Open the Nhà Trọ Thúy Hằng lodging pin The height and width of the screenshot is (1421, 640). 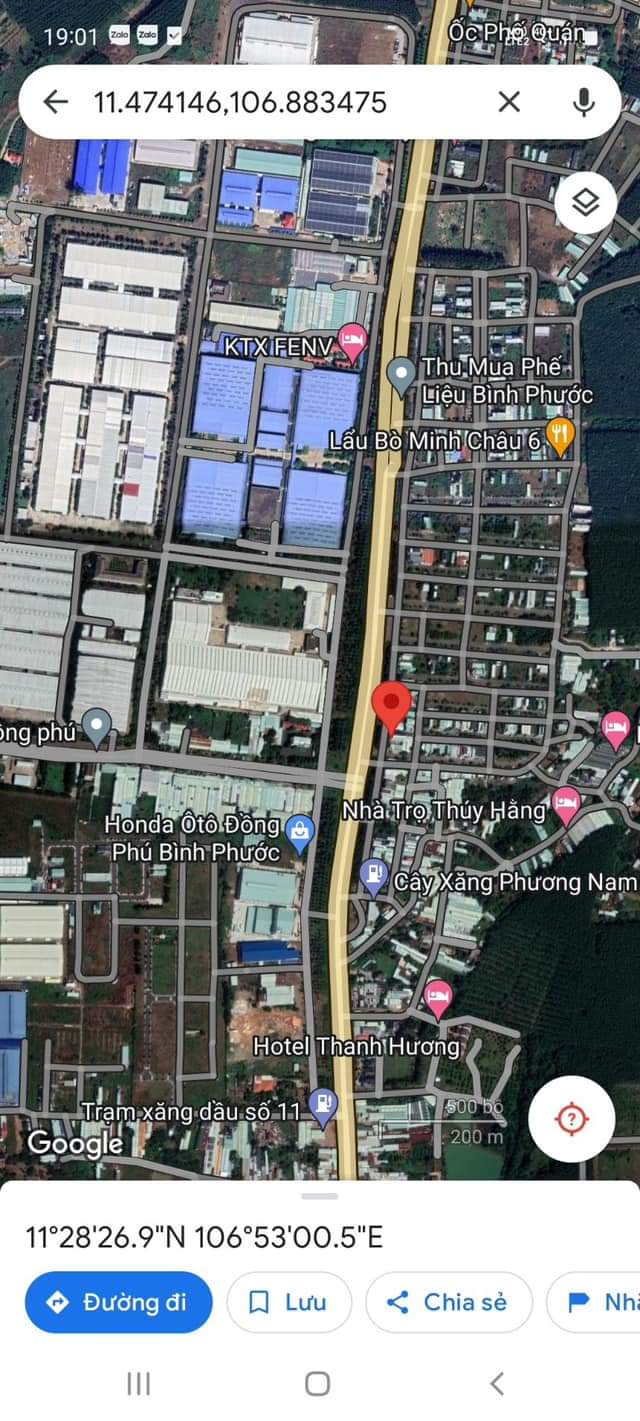point(566,803)
